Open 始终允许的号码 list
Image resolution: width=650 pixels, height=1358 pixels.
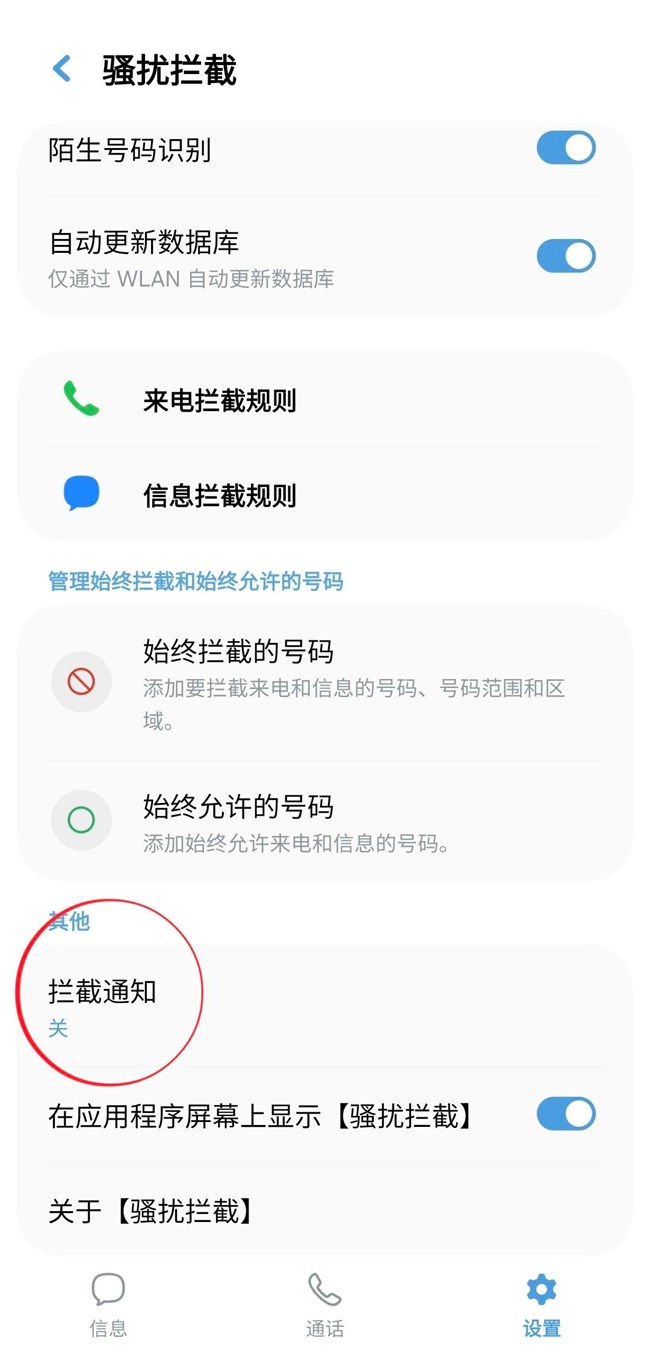click(x=324, y=821)
